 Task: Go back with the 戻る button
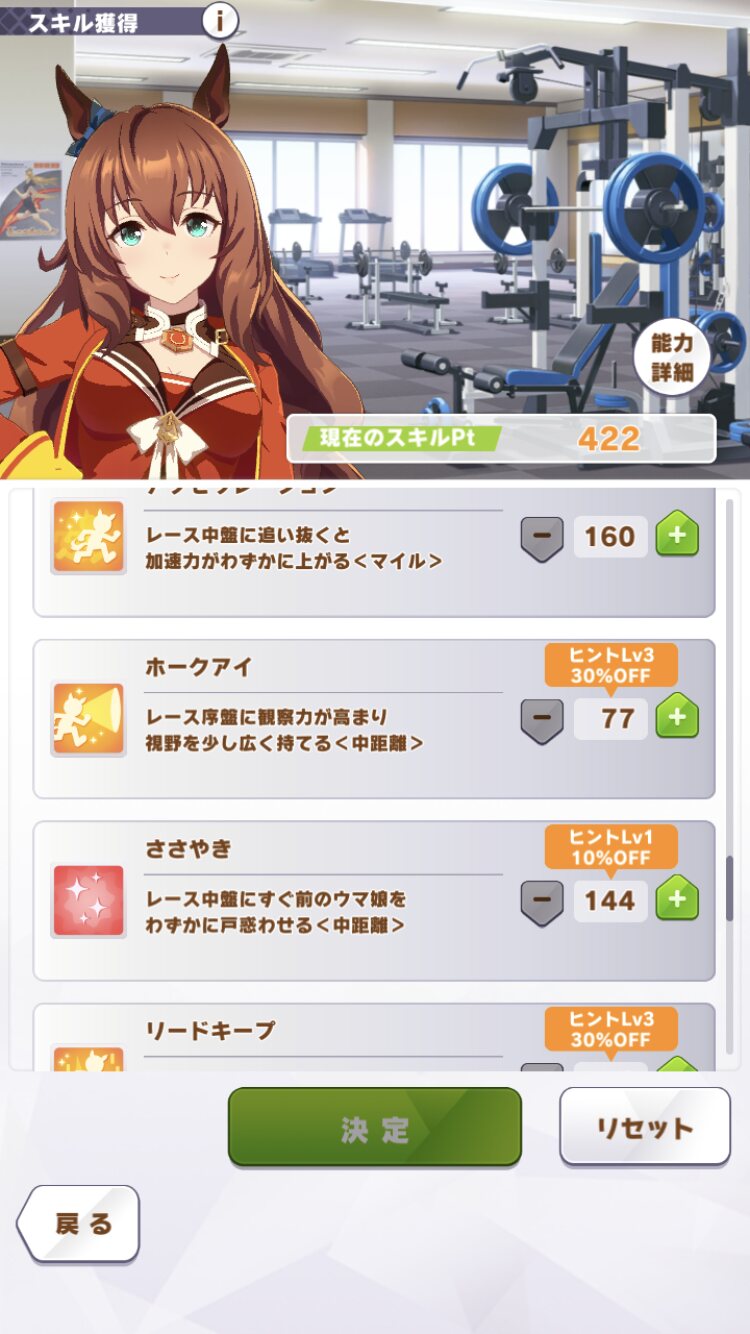pyautogui.click(x=78, y=1224)
